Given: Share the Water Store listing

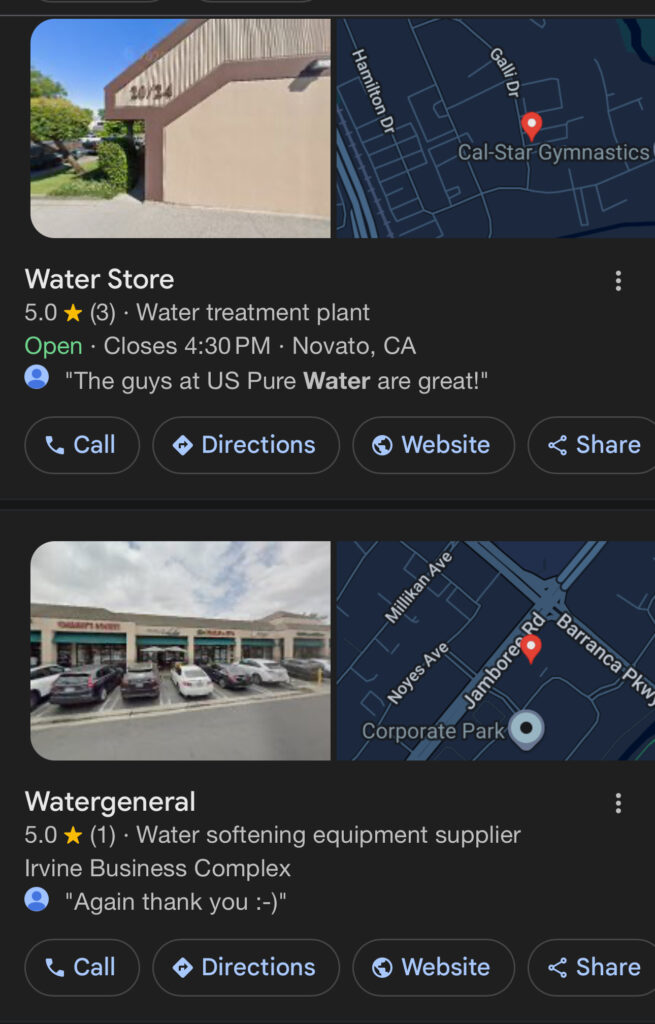Looking at the screenshot, I should tap(594, 445).
